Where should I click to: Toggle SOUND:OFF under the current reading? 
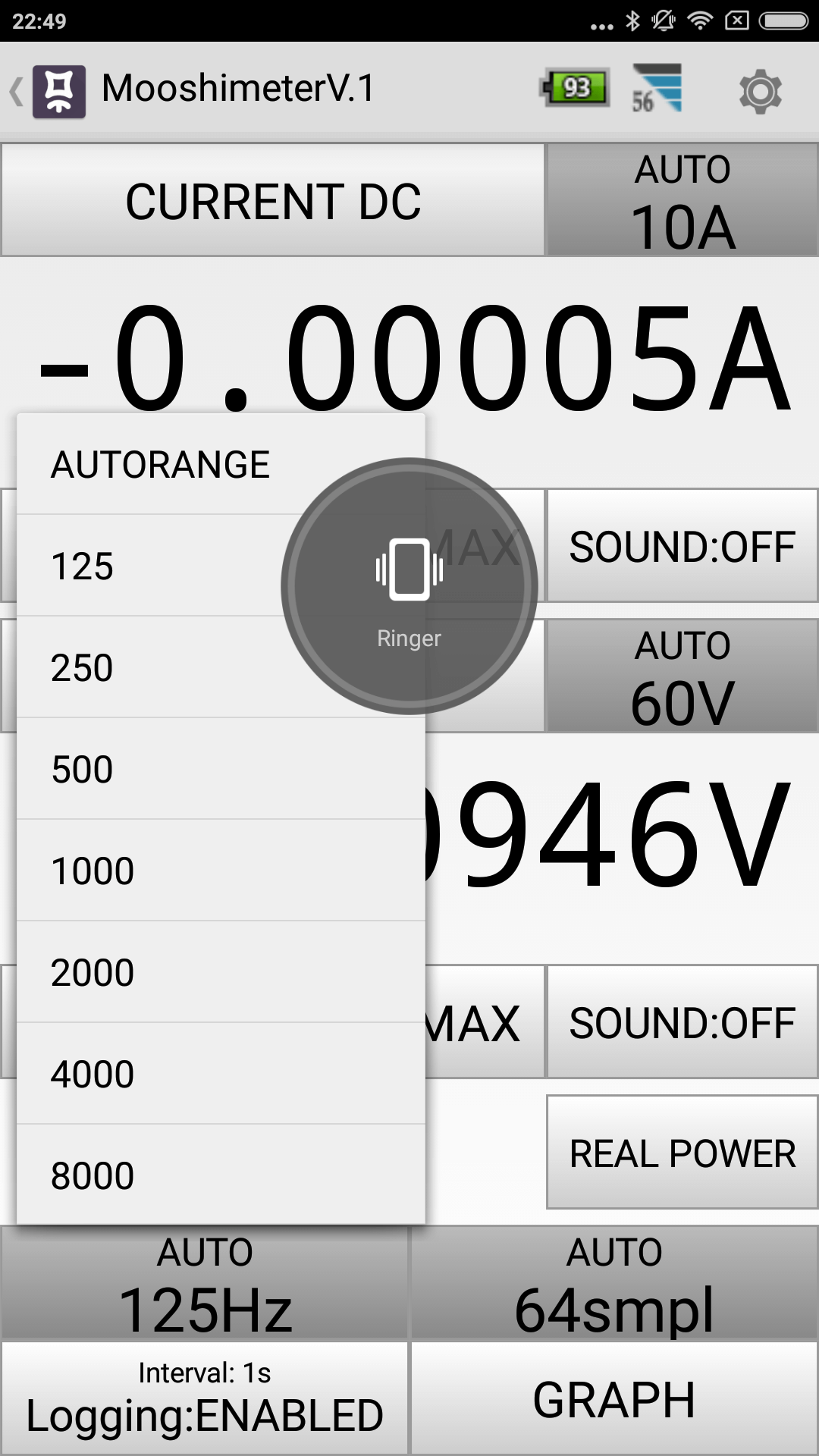point(682,546)
